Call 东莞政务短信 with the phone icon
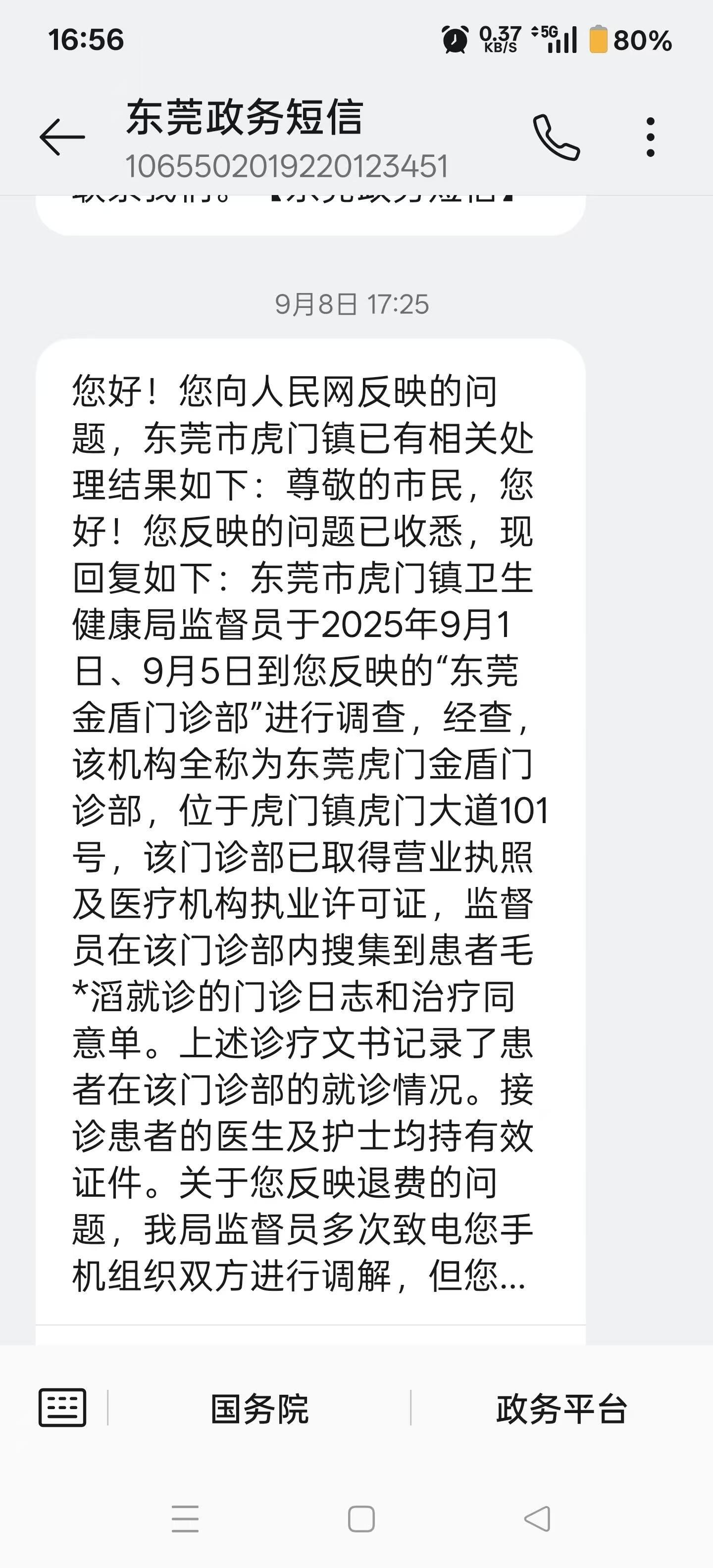This screenshot has height=1568, width=713. (556, 137)
